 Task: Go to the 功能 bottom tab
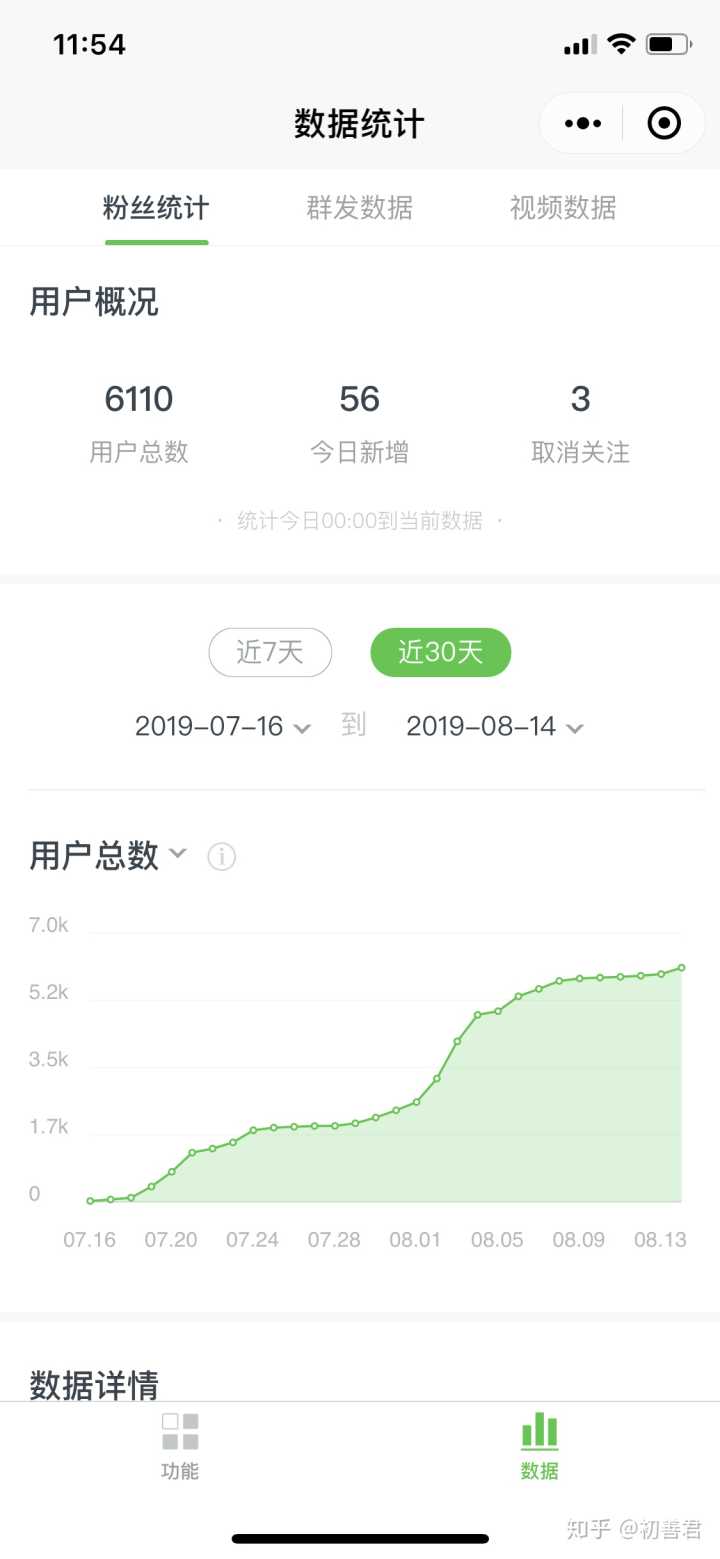pos(180,1445)
